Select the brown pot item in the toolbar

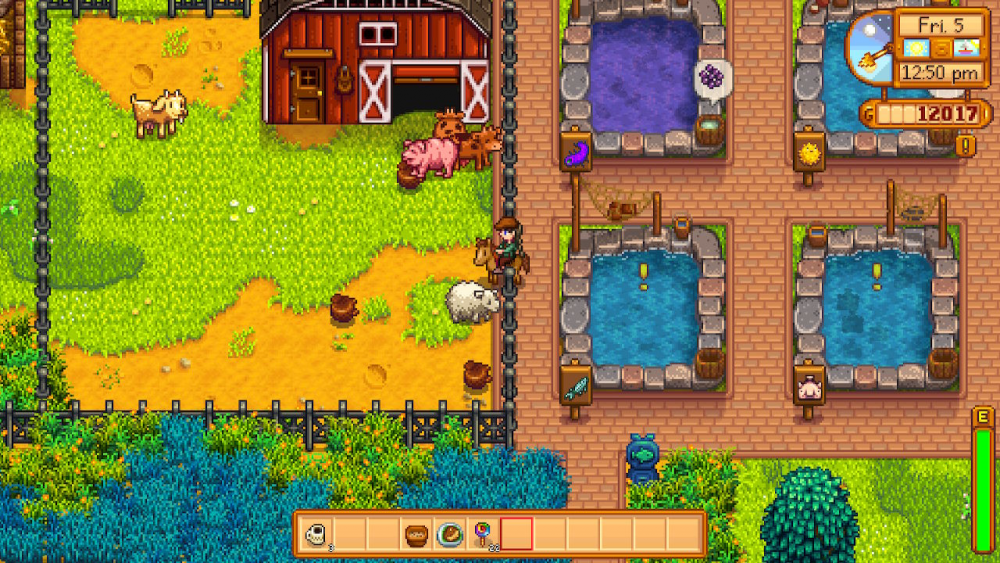[416, 535]
